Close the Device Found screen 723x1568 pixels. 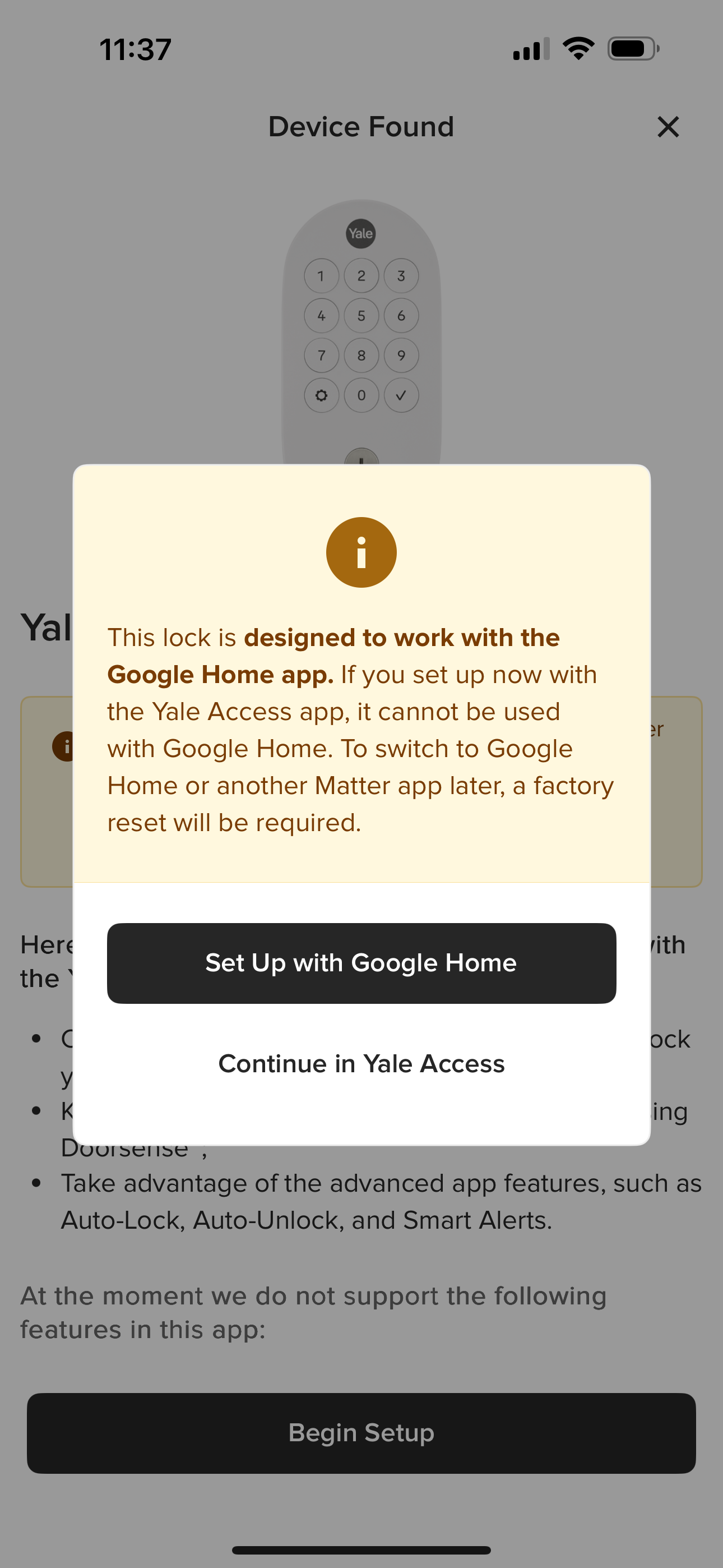pyautogui.click(x=668, y=127)
